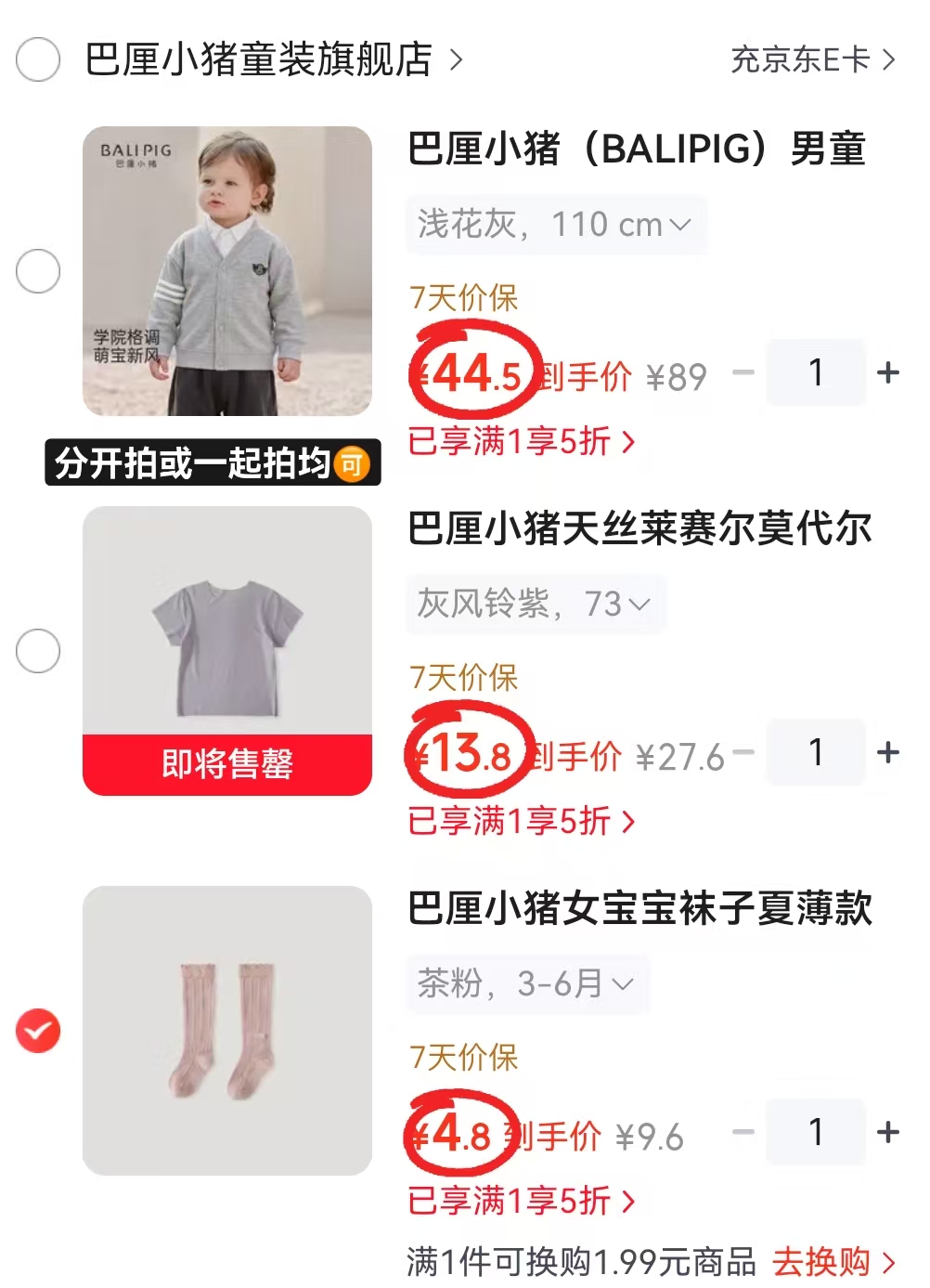Increase quantity of the 天丝莱赛尔莫代尔 T-shirt
This screenshot has height=1288, width=930.
tap(888, 751)
